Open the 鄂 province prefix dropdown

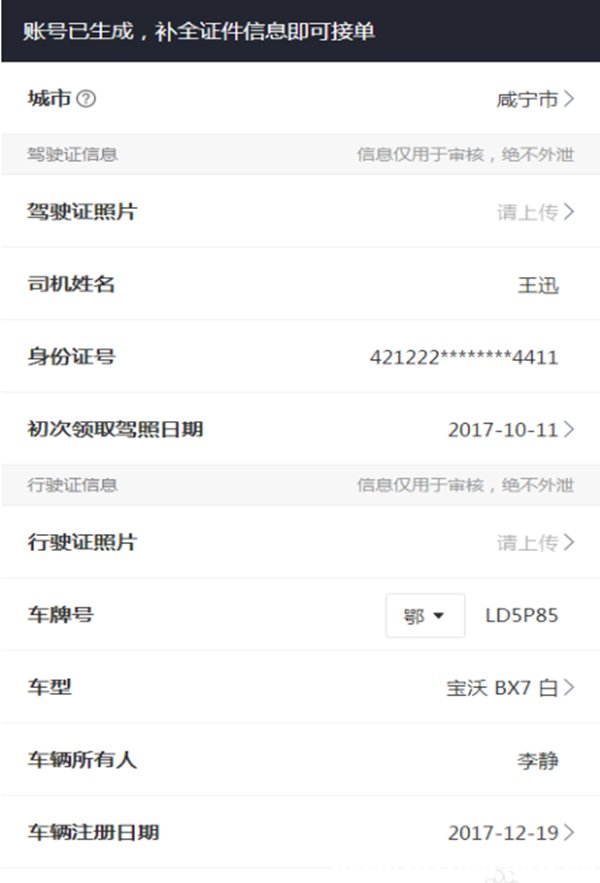point(425,616)
